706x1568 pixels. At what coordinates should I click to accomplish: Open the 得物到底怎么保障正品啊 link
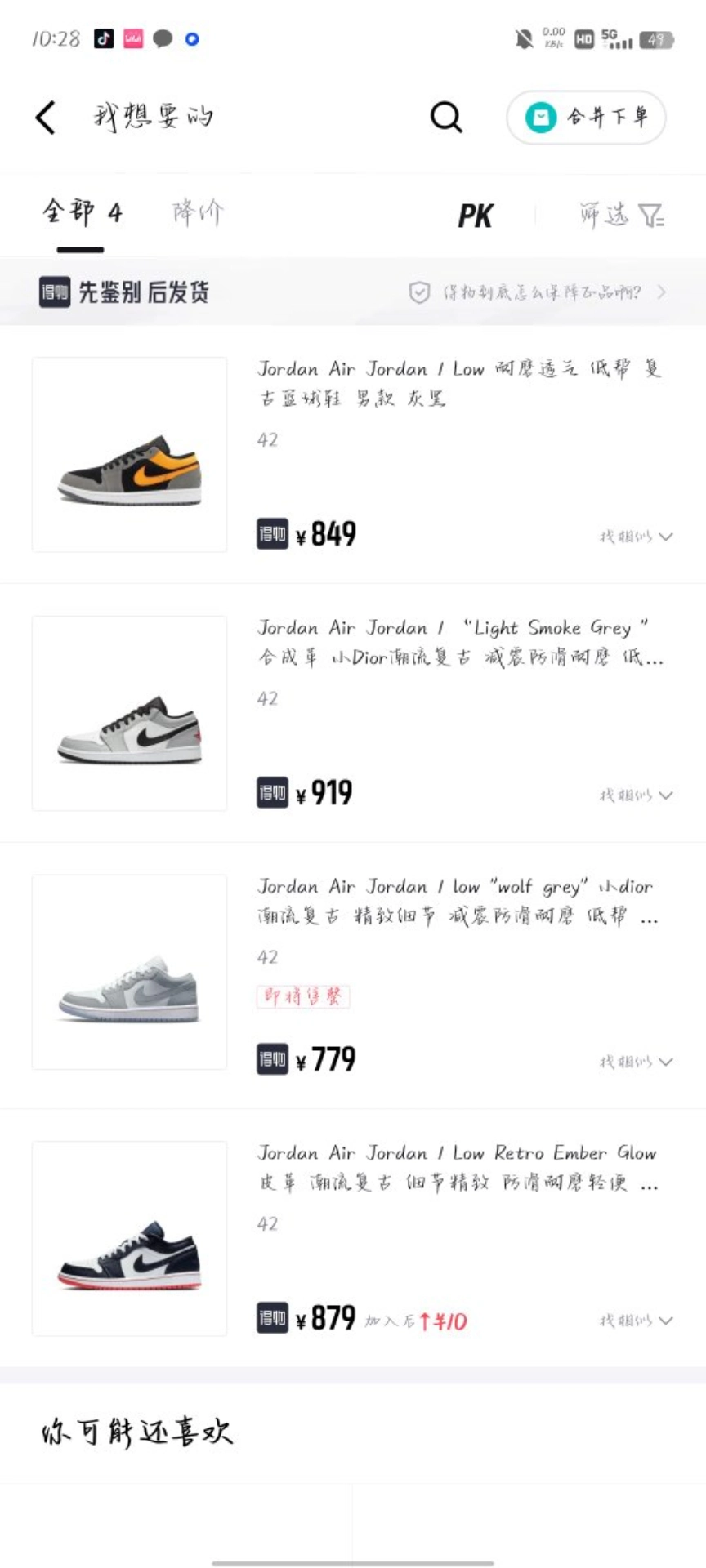coord(543,292)
